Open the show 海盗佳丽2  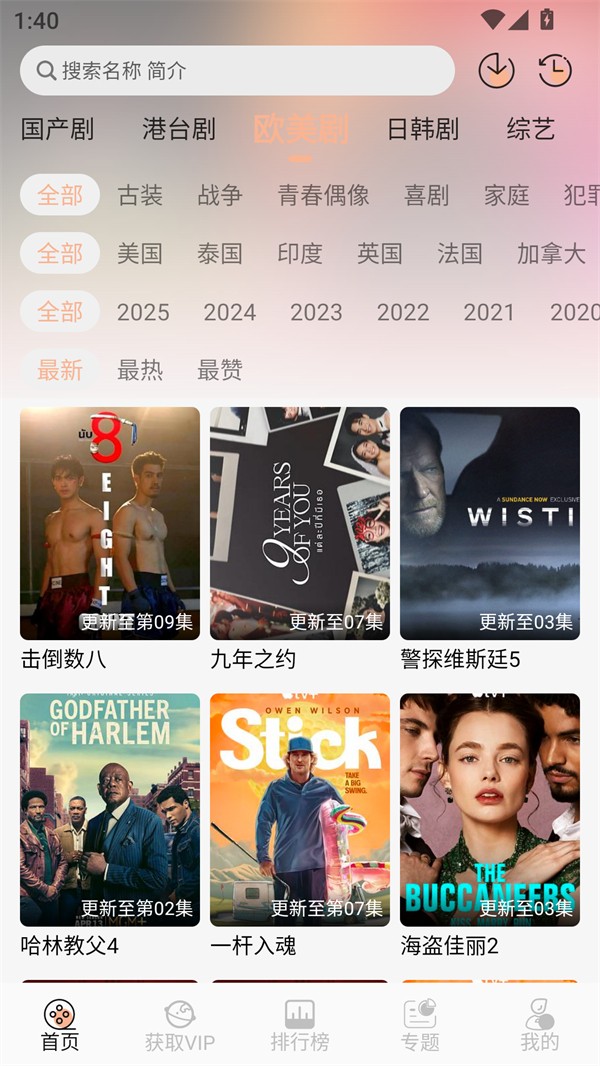(x=490, y=810)
